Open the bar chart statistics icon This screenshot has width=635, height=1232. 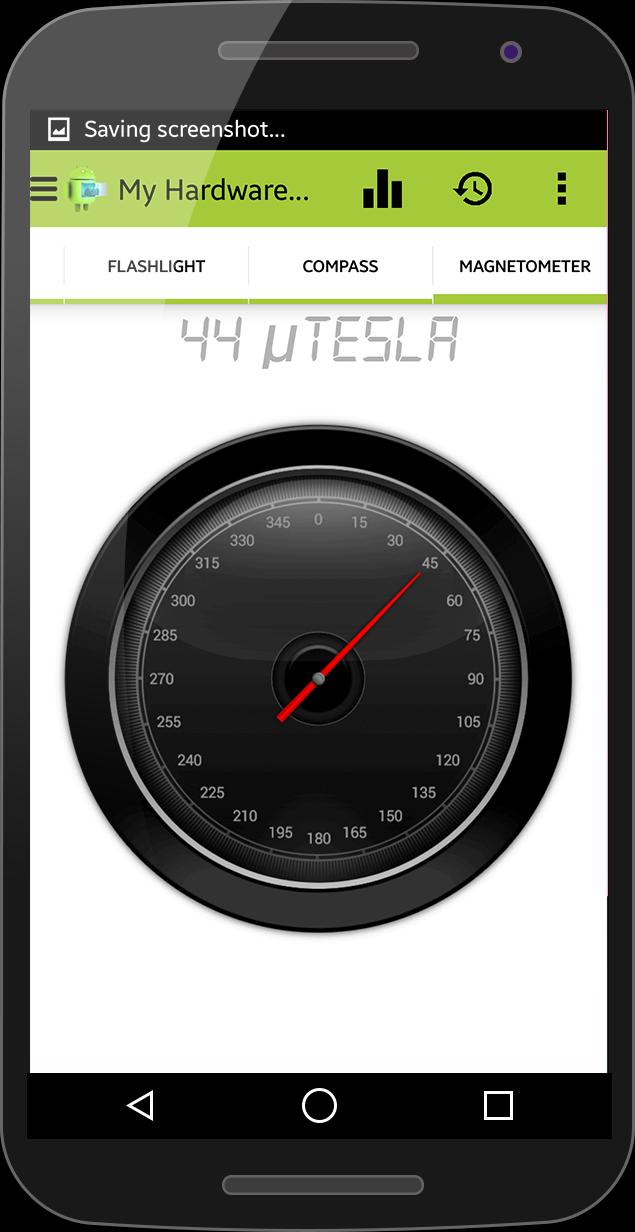click(x=382, y=188)
